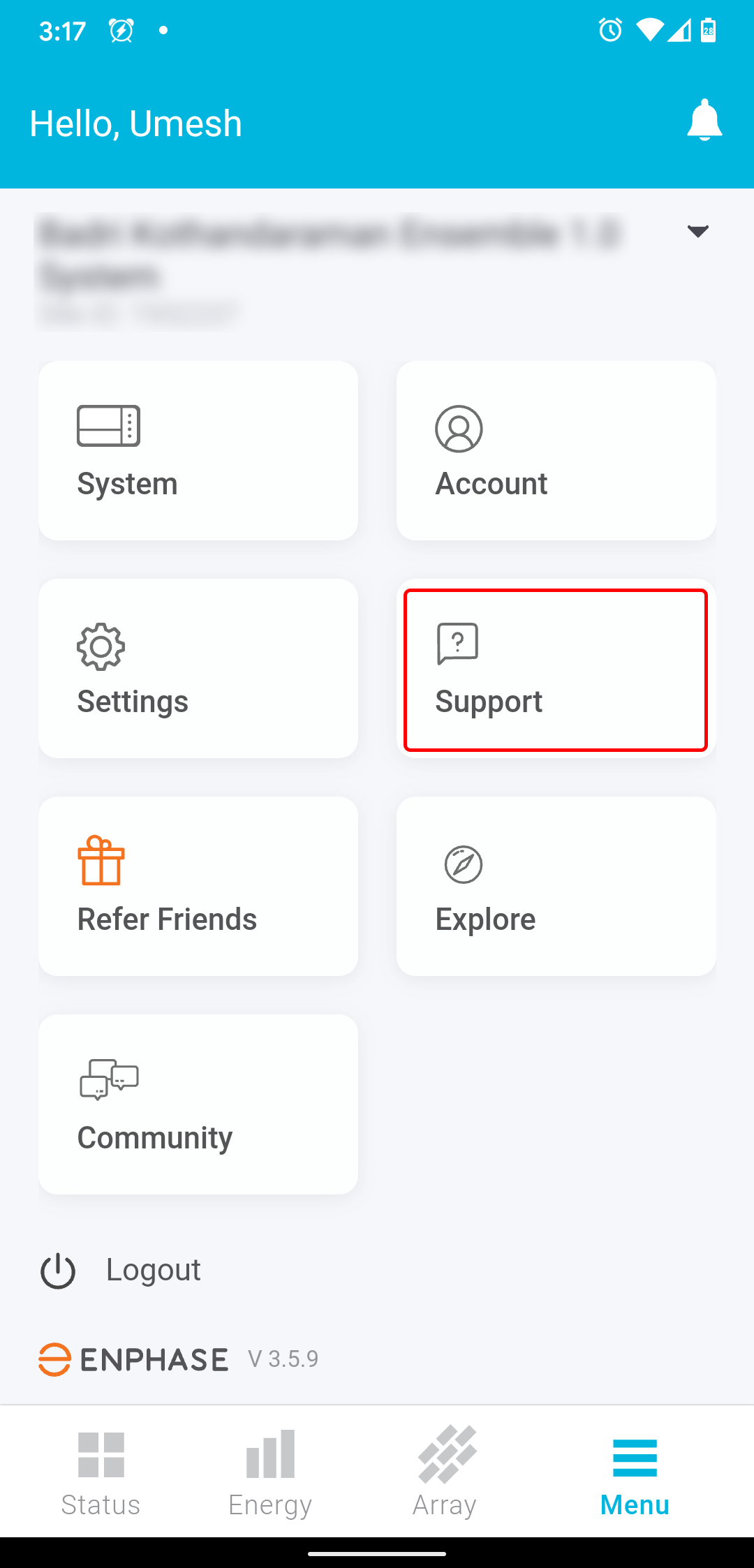Open notifications via the bell icon
The width and height of the screenshot is (754, 1568).
pos(704,119)
